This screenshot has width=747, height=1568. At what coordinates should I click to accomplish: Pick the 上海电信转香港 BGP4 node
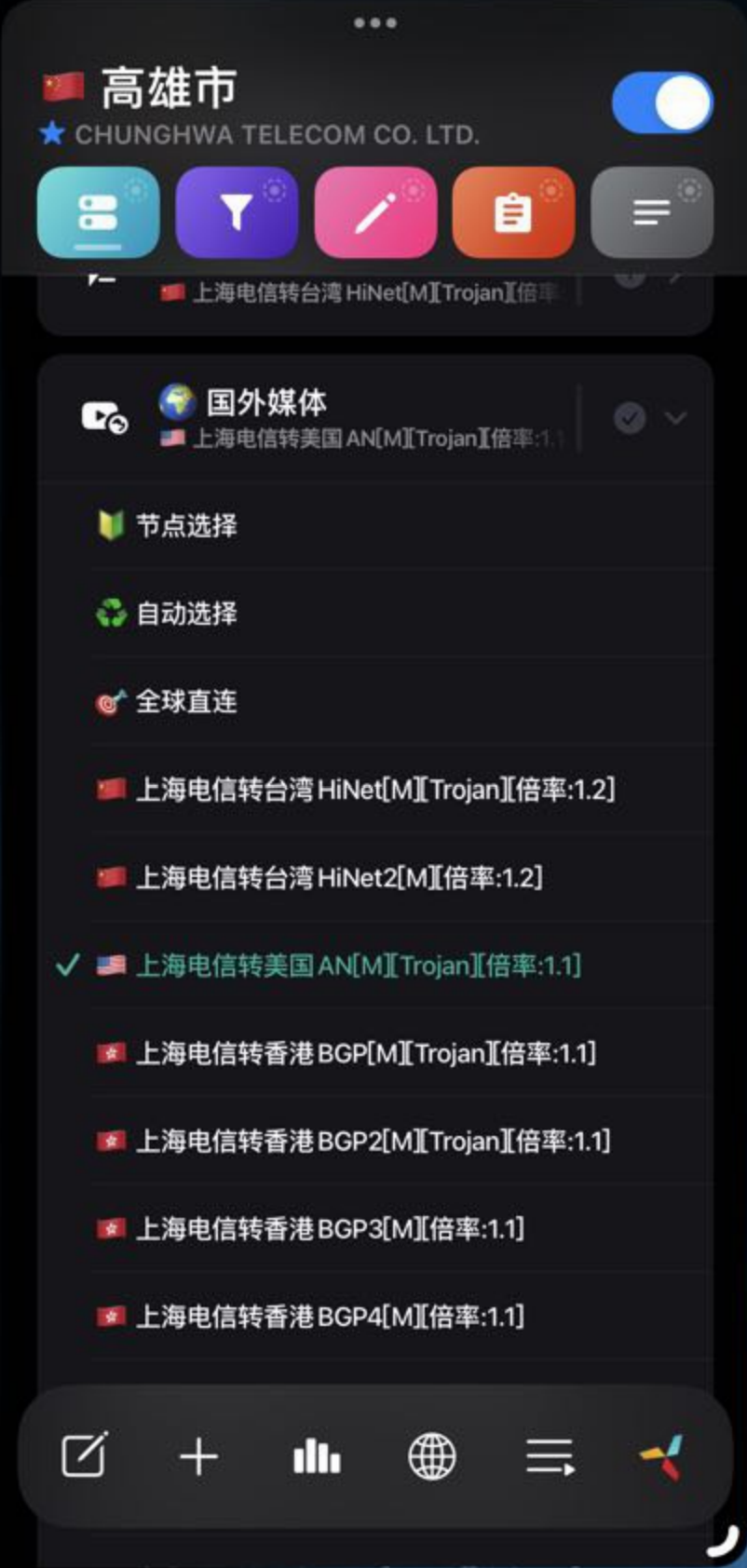pyautogui.click(x=330, y=1317)
